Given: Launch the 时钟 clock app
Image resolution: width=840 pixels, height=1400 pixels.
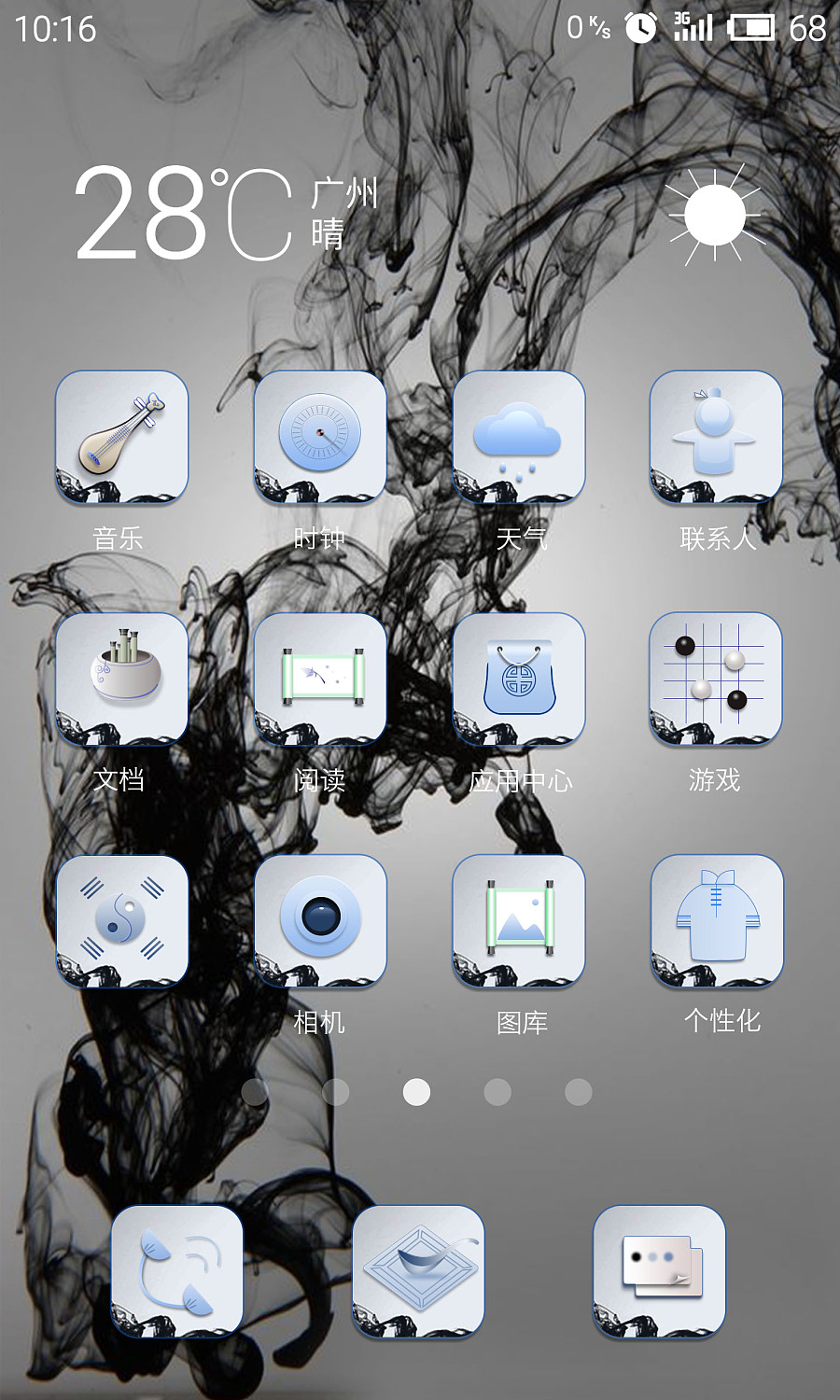Looking at the screenshot, I should (320, 437).
